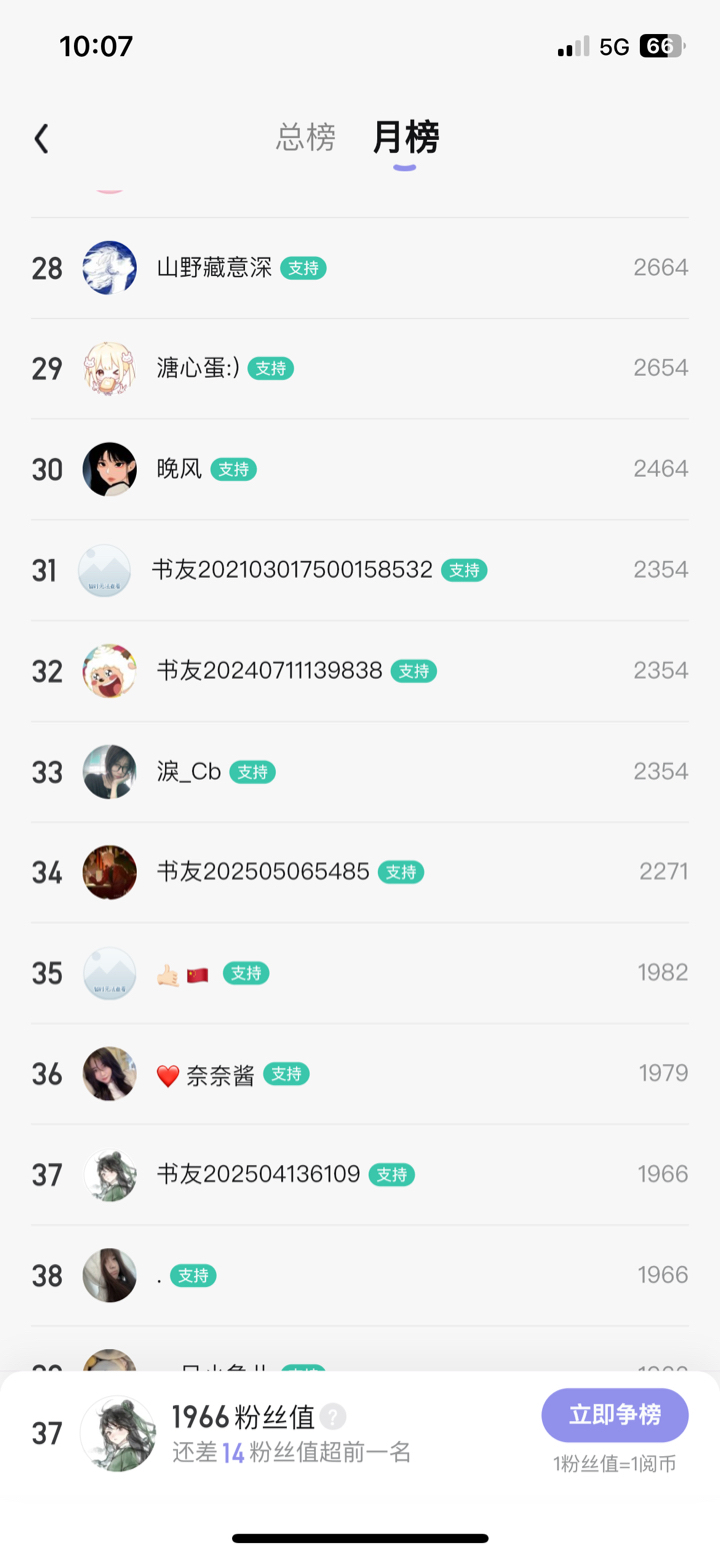
Task: Open the help icon beside 粉丝值
Action: 334,1416
